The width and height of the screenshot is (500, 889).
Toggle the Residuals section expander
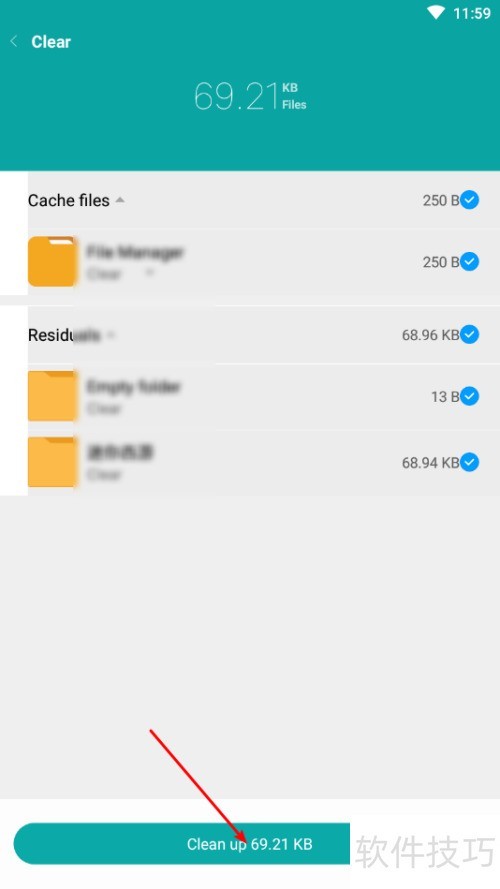click(x=111, y=335)
